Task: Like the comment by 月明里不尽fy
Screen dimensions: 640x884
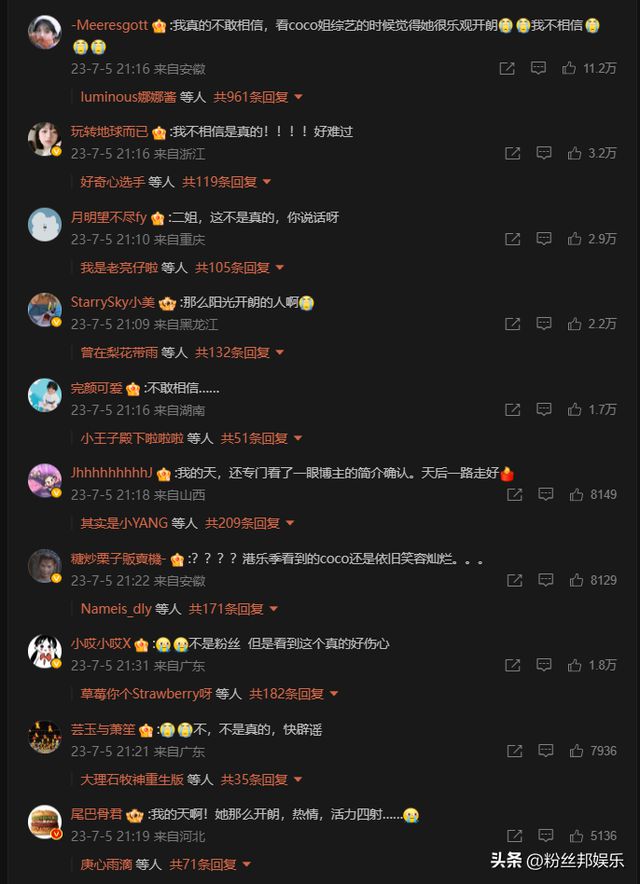Action: (x=575, y=239)
